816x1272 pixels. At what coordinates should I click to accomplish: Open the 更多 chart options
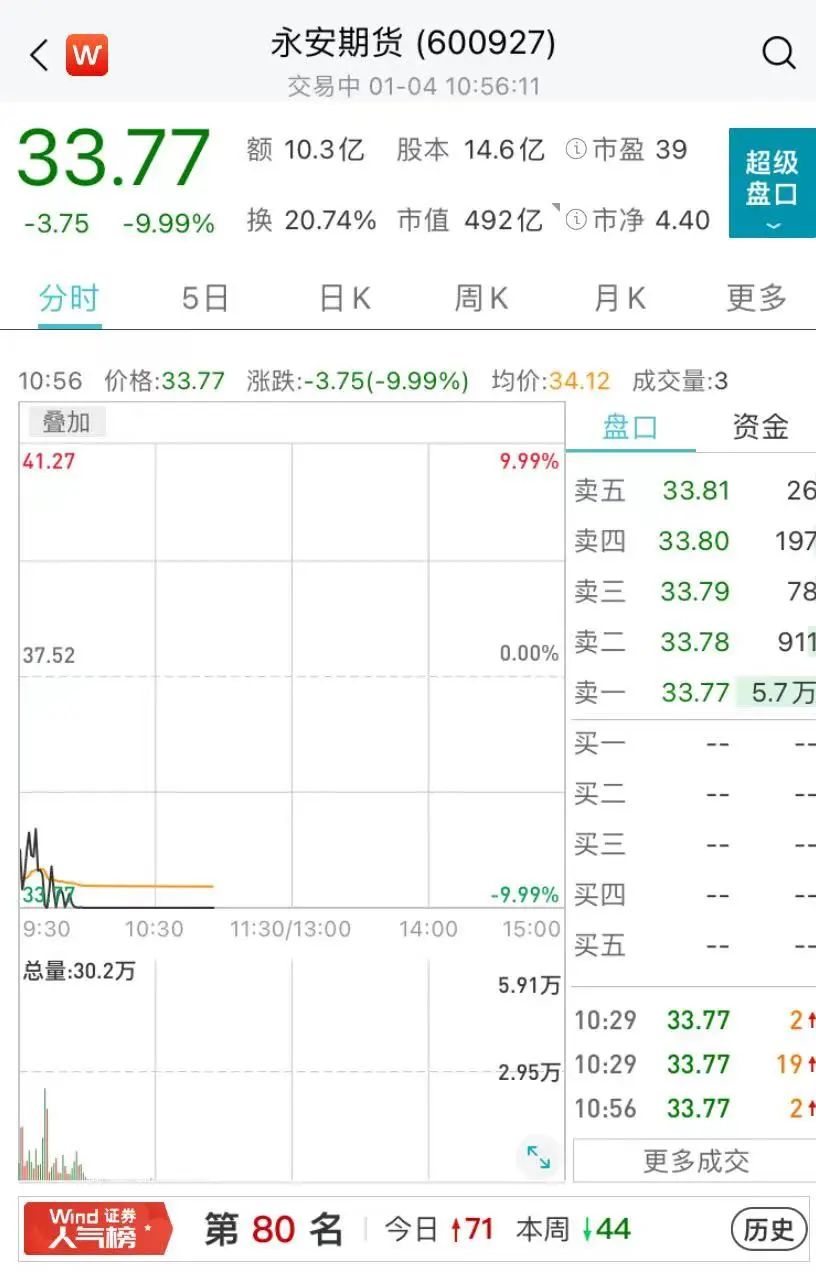[x=756, y=298]
